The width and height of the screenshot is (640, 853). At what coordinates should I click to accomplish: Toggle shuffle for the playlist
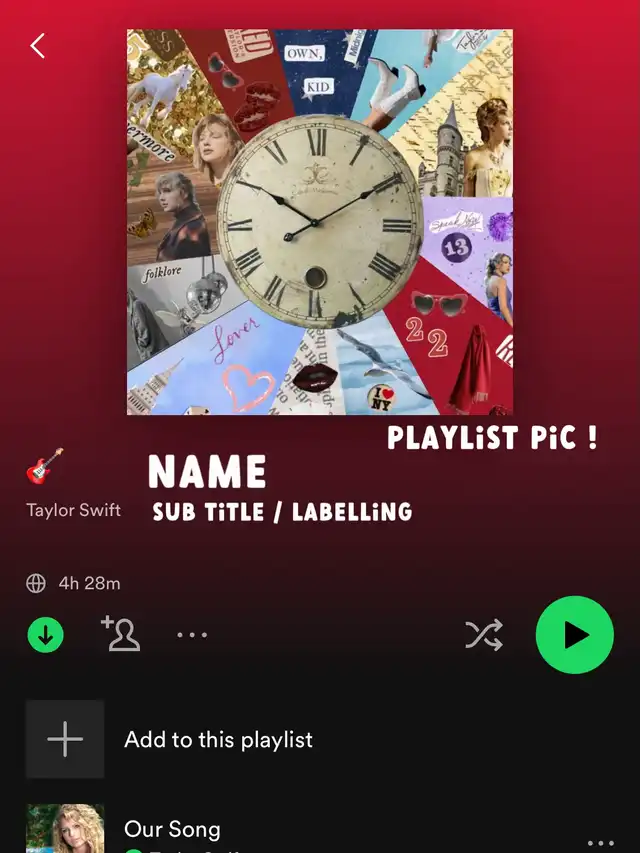pos(484,635)
